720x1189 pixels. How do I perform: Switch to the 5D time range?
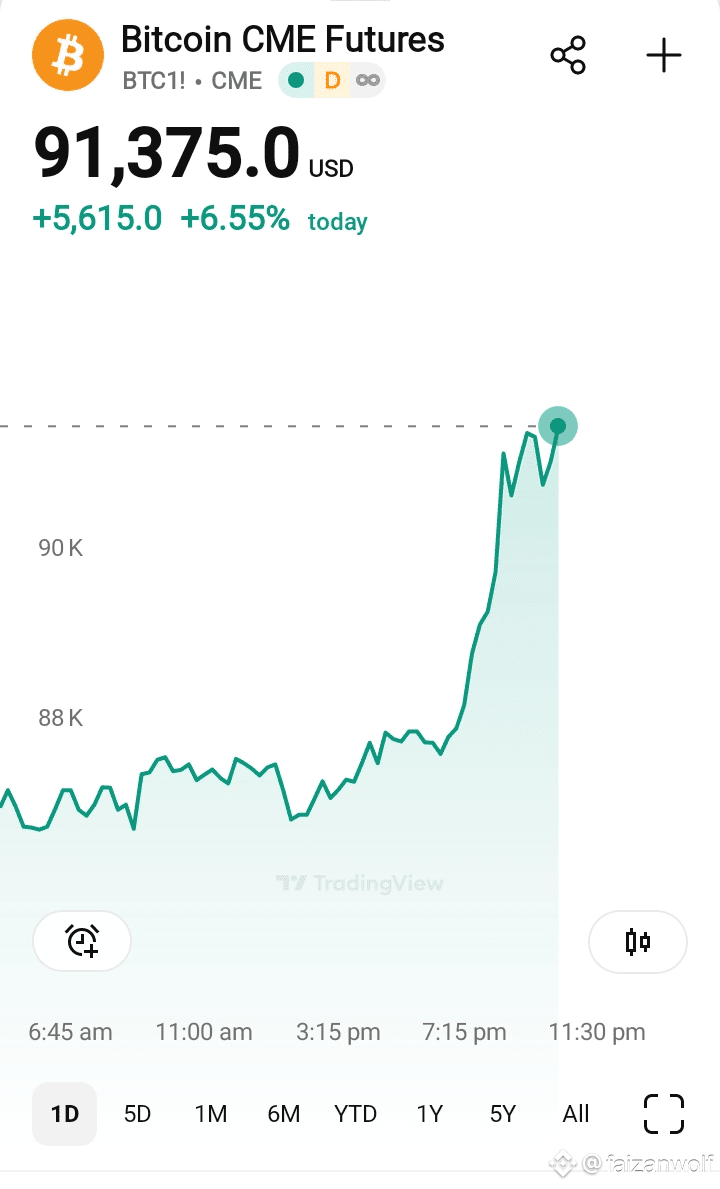click(137, 1114)
